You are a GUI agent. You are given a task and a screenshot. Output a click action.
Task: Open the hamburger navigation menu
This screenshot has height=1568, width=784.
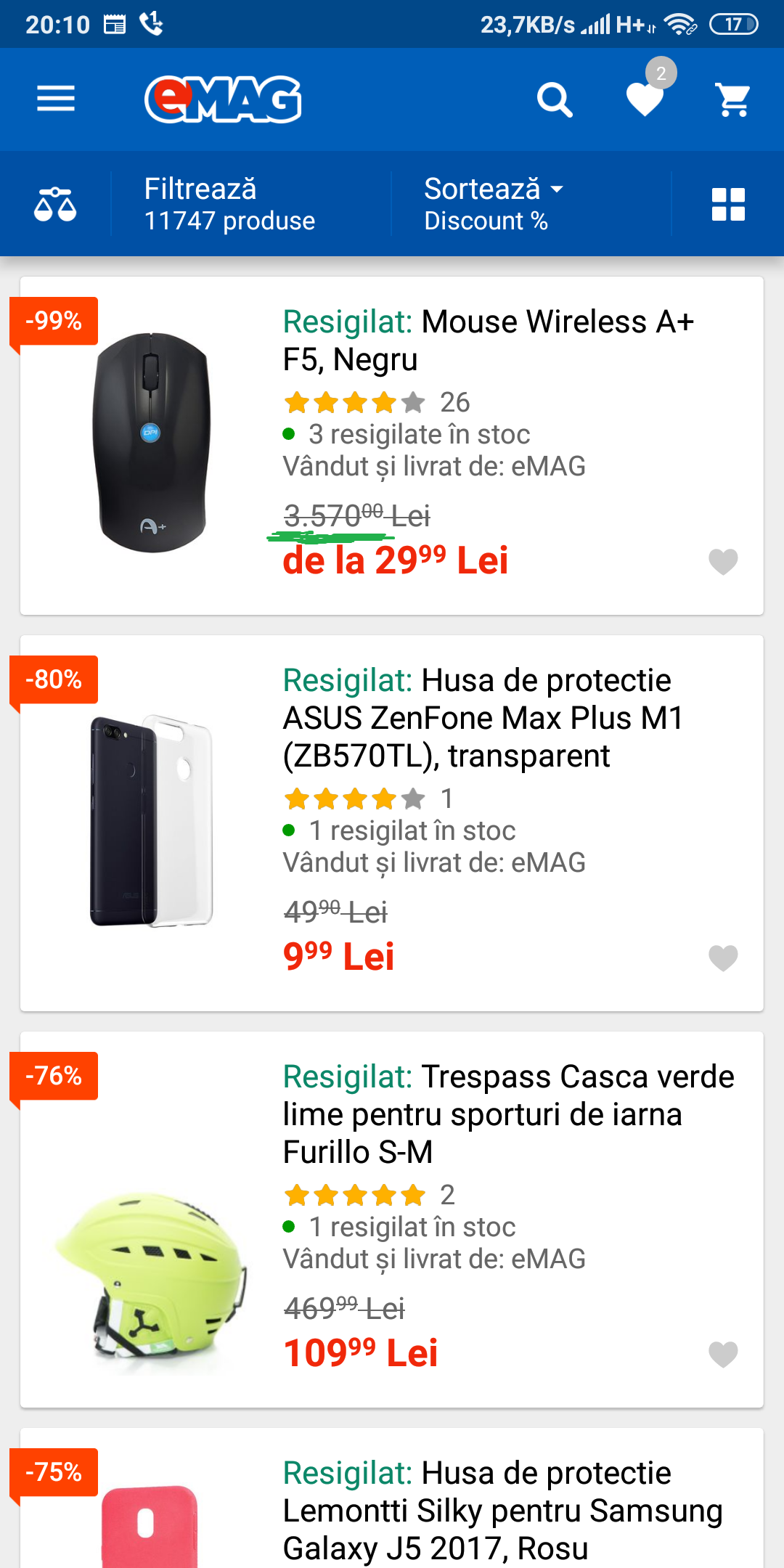tap(56, 99)
